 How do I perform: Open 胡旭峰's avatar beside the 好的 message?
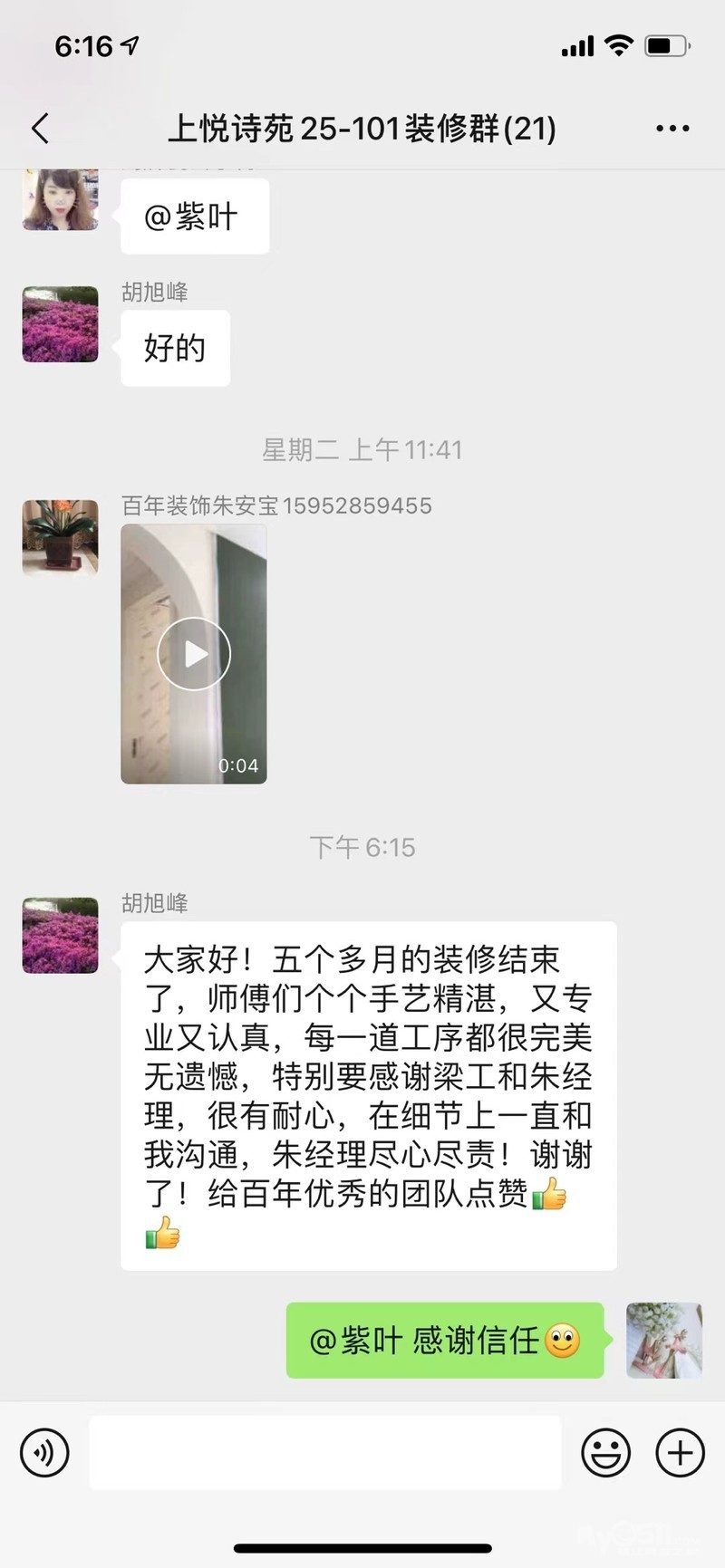tap(60, 324)
